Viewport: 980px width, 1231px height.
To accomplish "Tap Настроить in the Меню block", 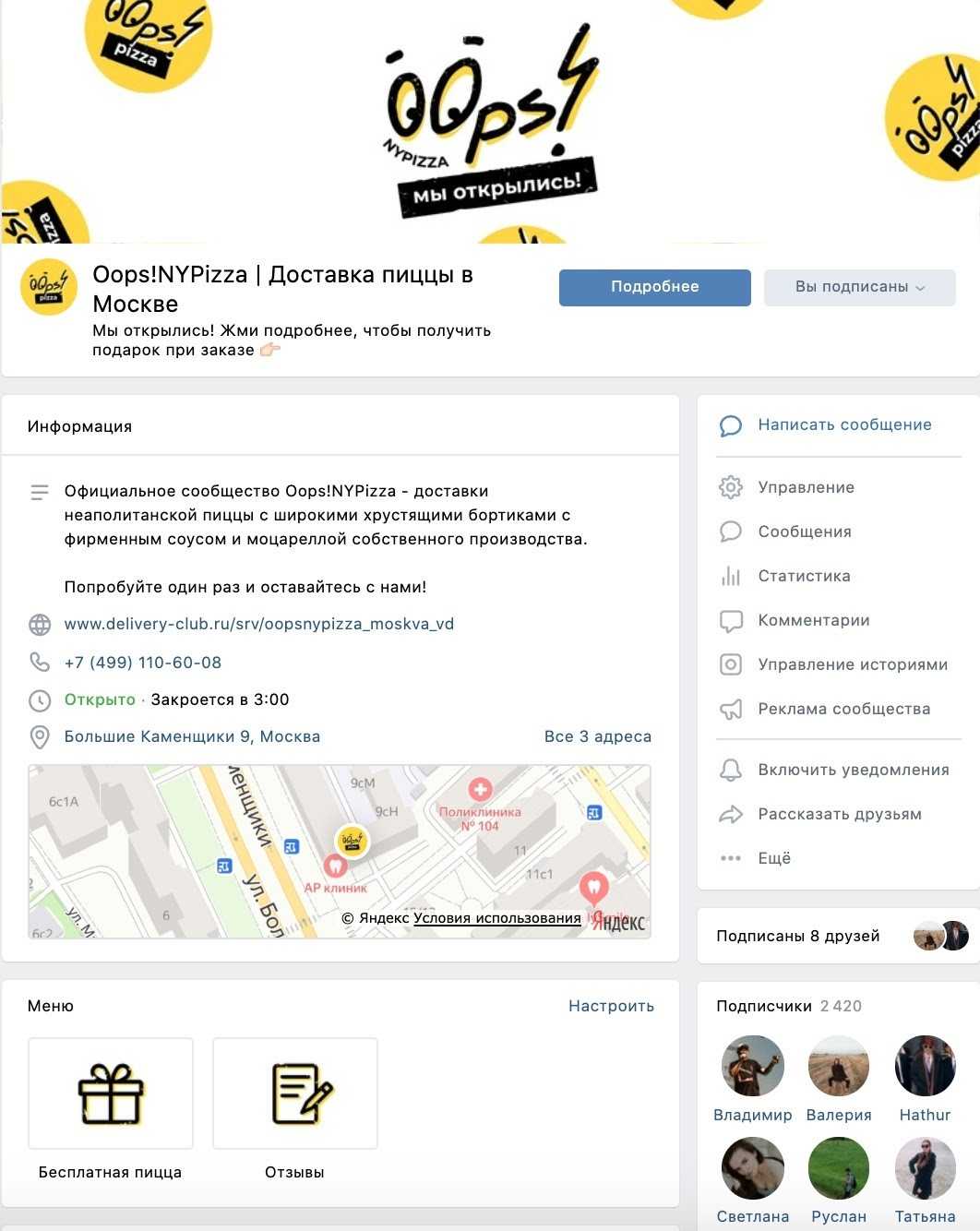I will click(x=611, y=1006).
